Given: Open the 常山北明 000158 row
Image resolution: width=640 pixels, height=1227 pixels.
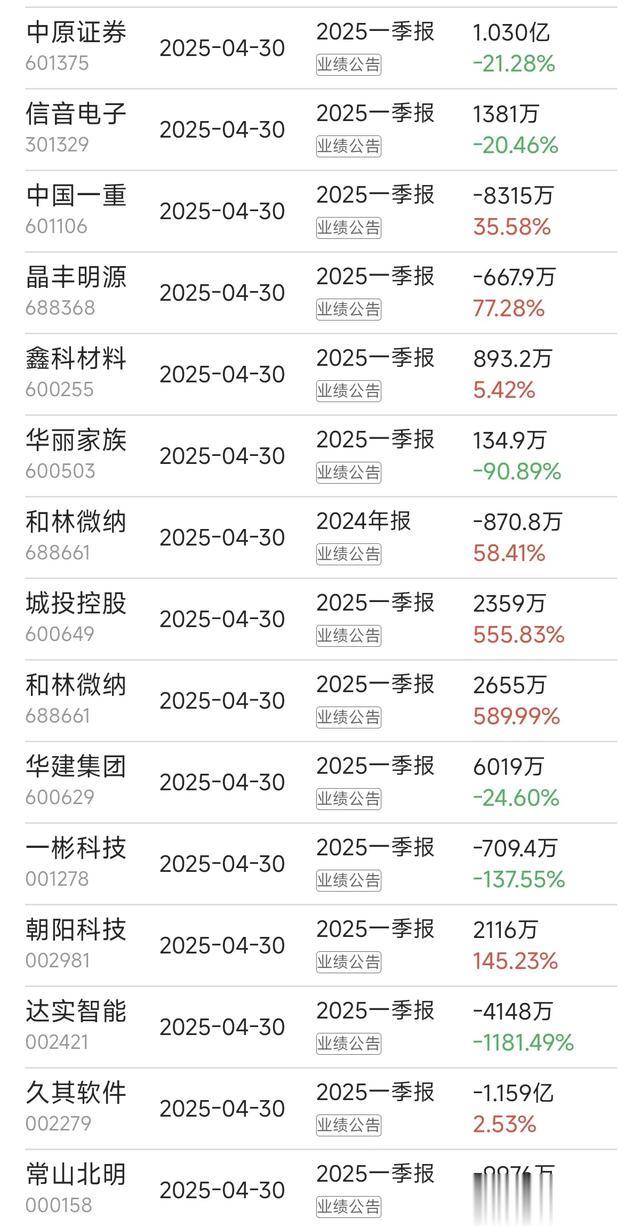Looking at the screenshot, I should 320,1188.
